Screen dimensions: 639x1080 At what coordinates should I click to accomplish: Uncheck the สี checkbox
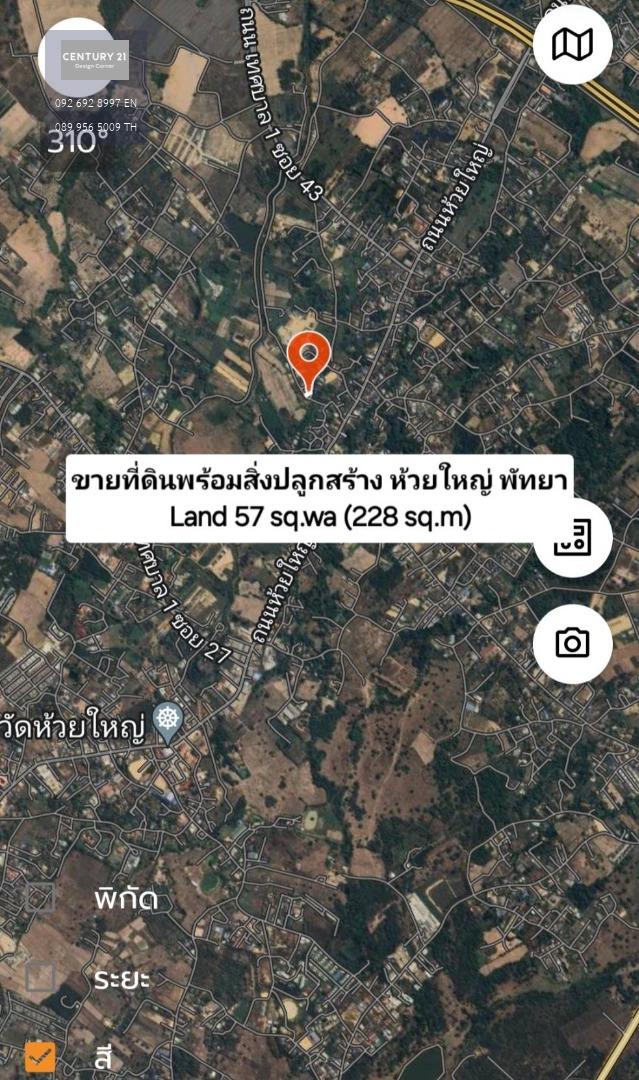[x=40, y=1057]
